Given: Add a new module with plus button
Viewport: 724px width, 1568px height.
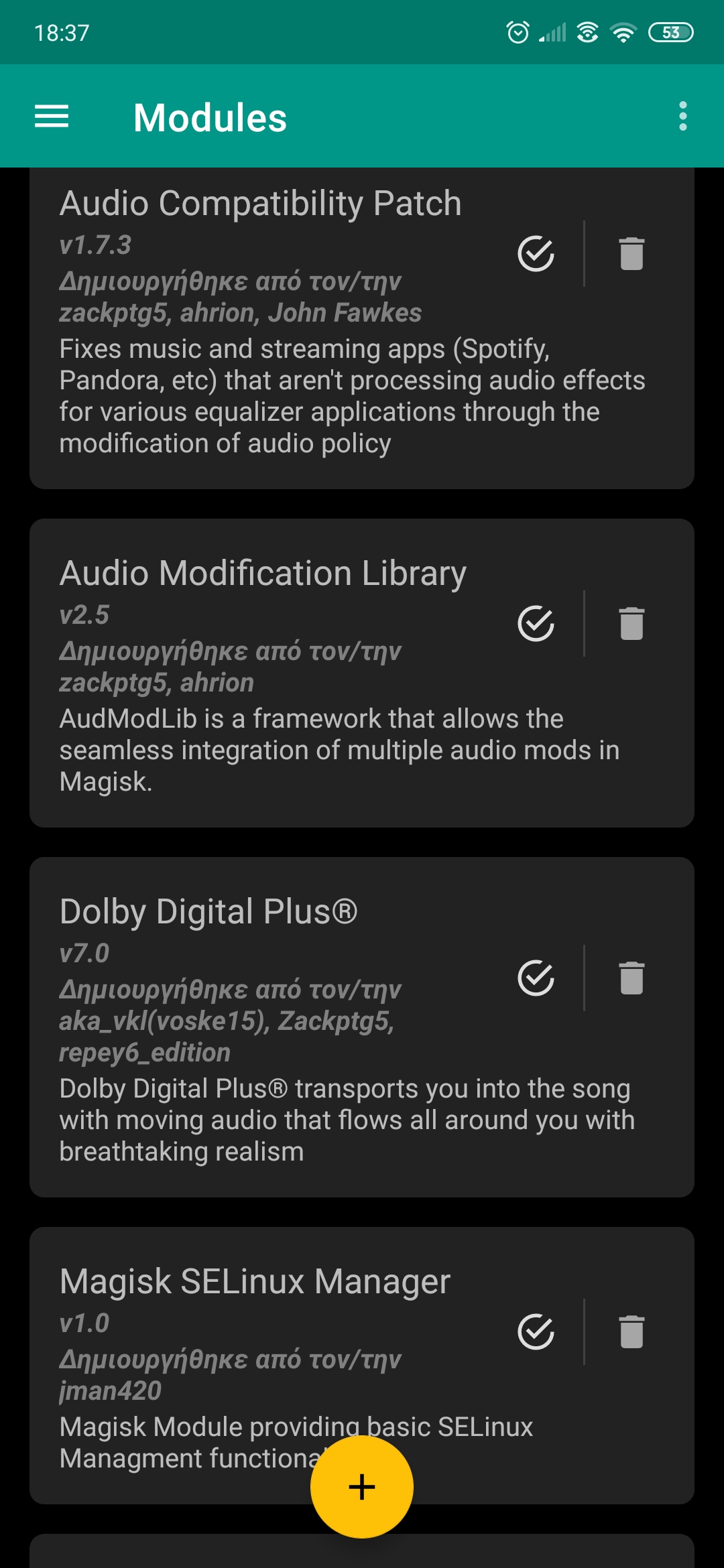Looking at the screenshot, I should tap(362, 1487).
